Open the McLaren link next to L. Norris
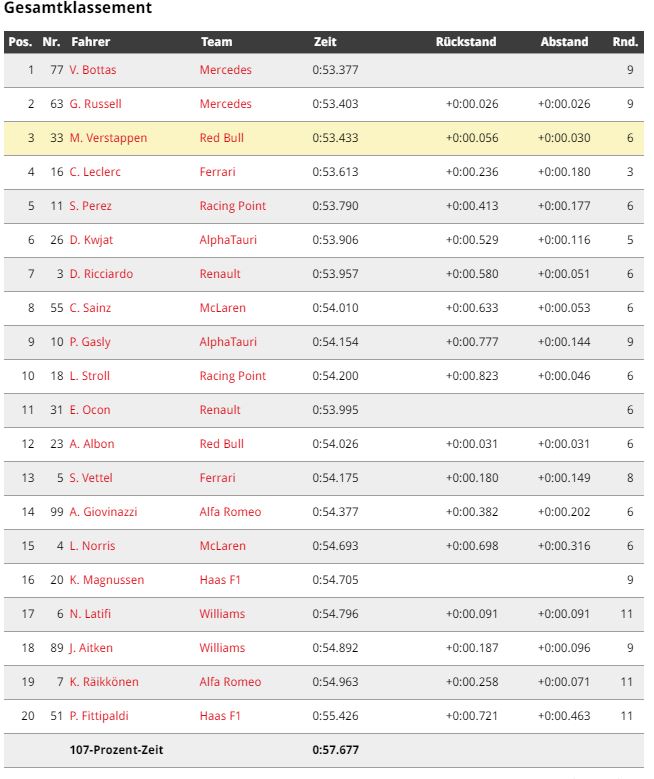The width and height of the screenshot is (654, 779). click(x=222, y=546)
